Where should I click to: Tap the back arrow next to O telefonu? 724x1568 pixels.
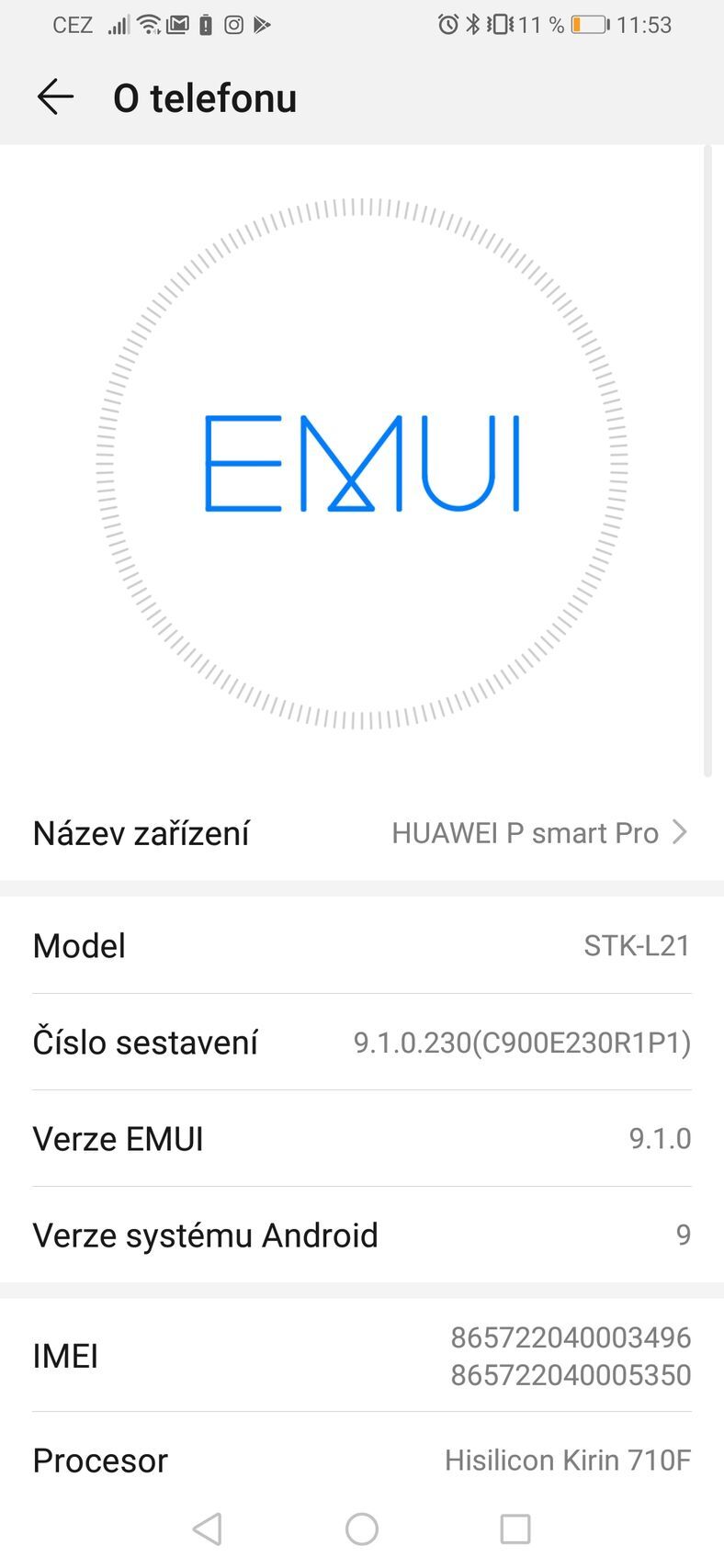point(55,97)
